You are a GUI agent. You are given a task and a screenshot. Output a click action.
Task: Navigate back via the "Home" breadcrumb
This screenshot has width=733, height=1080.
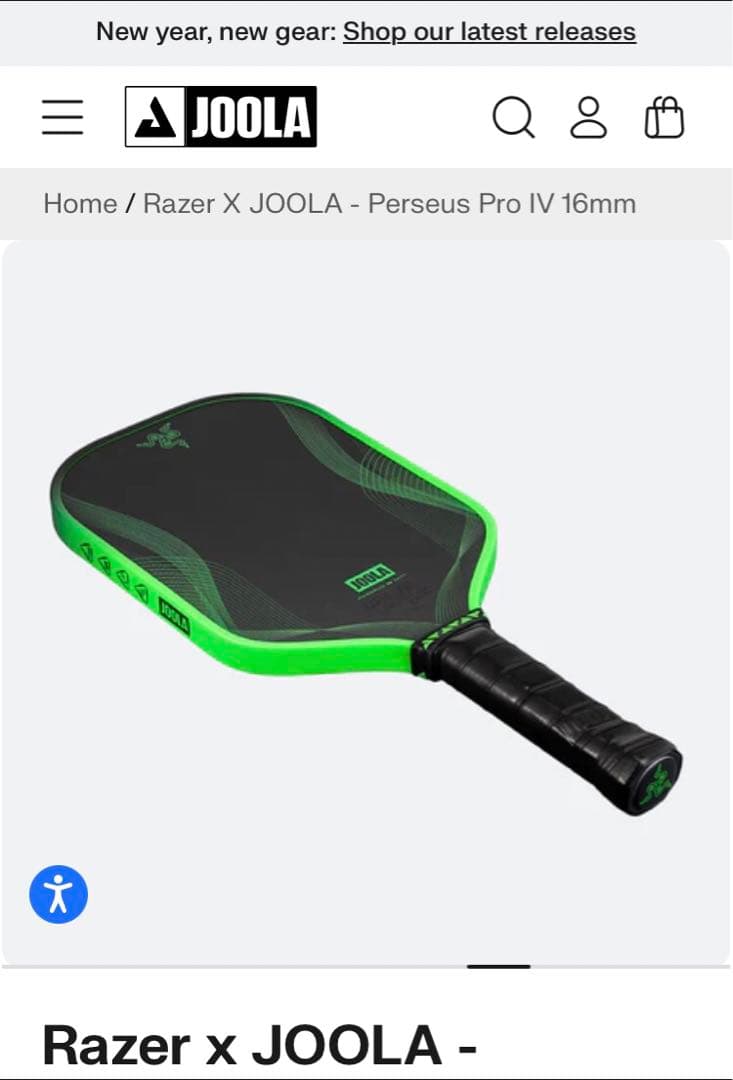(x=80, y=203)
